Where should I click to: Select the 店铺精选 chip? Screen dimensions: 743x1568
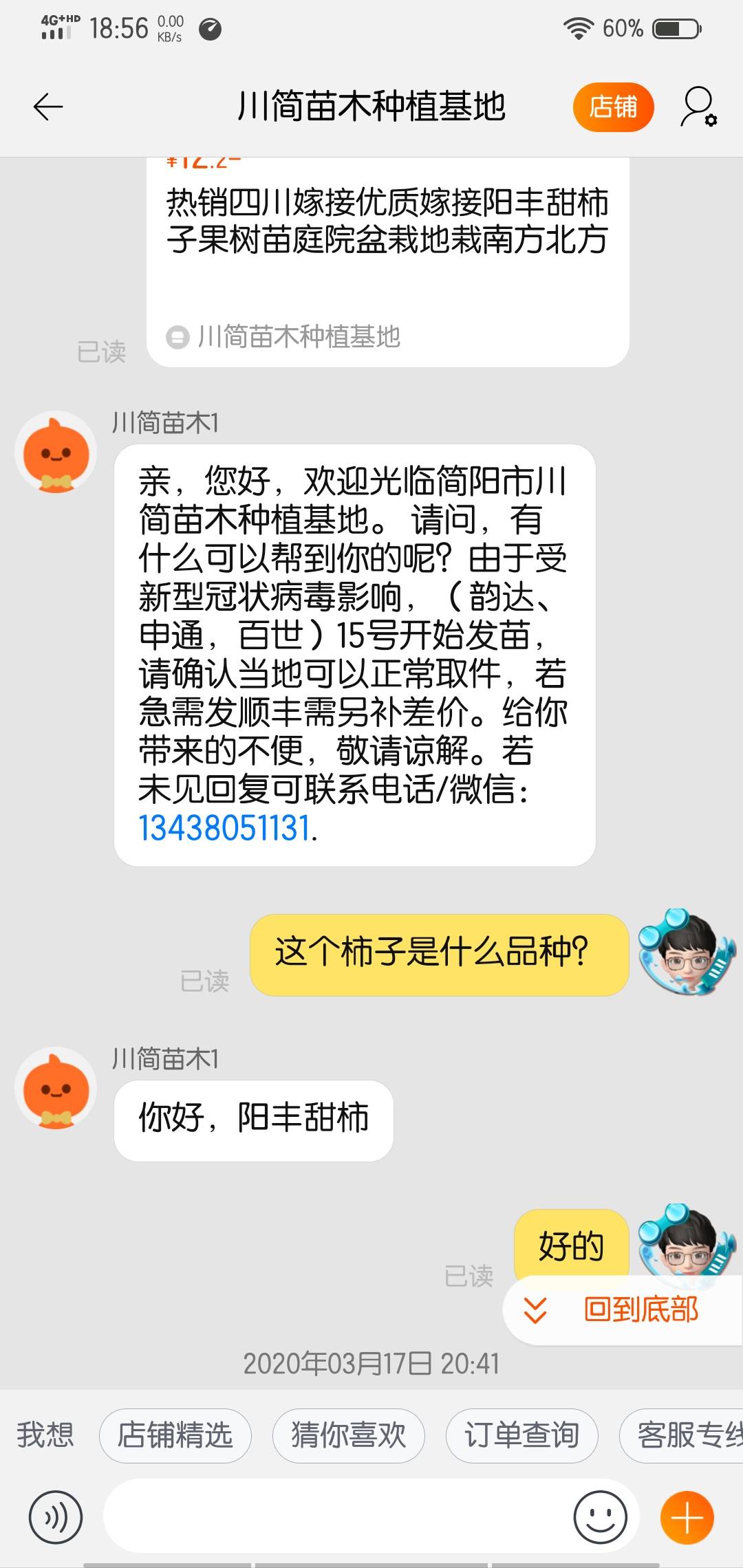175,1435
